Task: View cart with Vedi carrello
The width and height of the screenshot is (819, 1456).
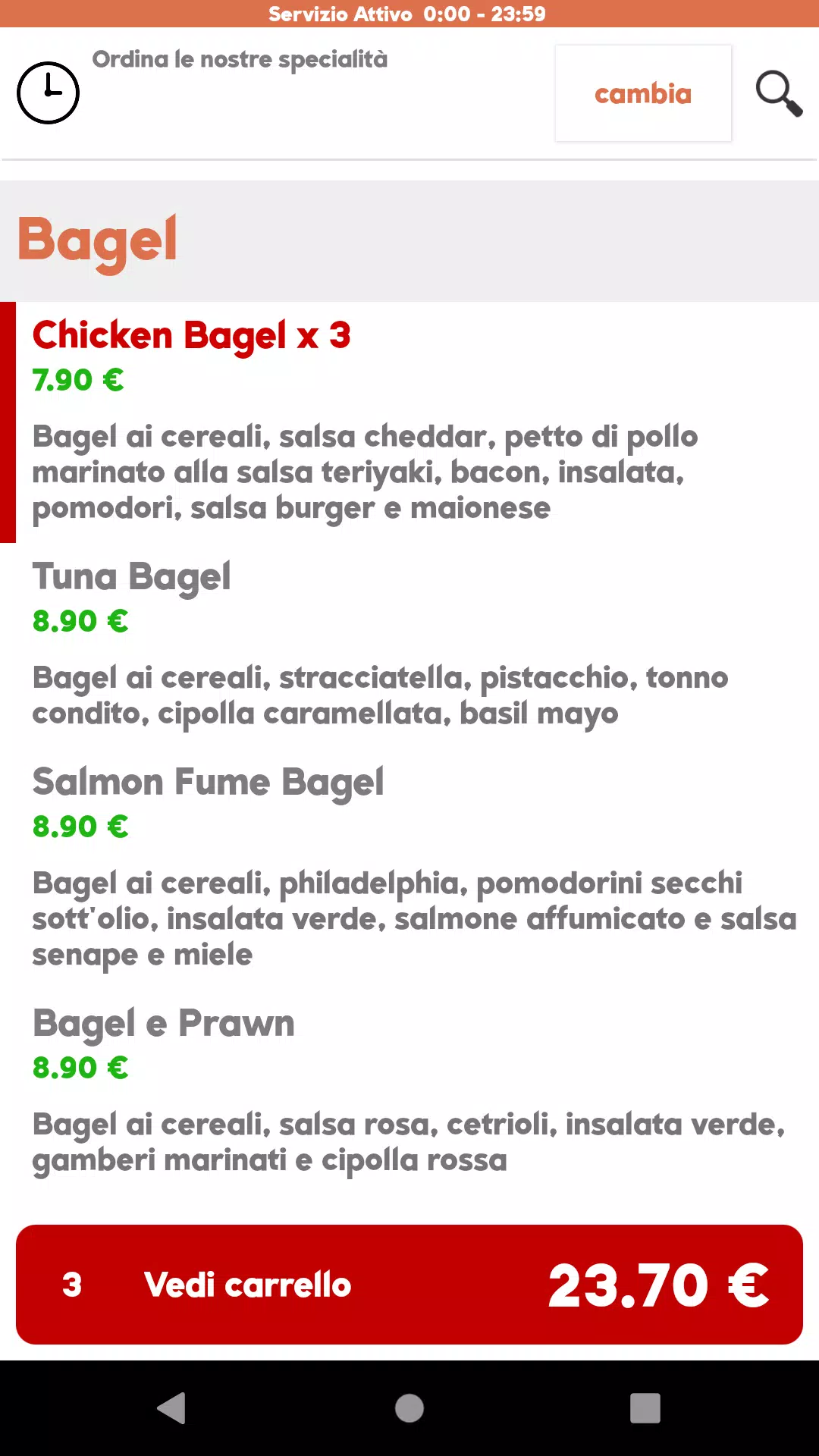Action: tap(409, 1285)
